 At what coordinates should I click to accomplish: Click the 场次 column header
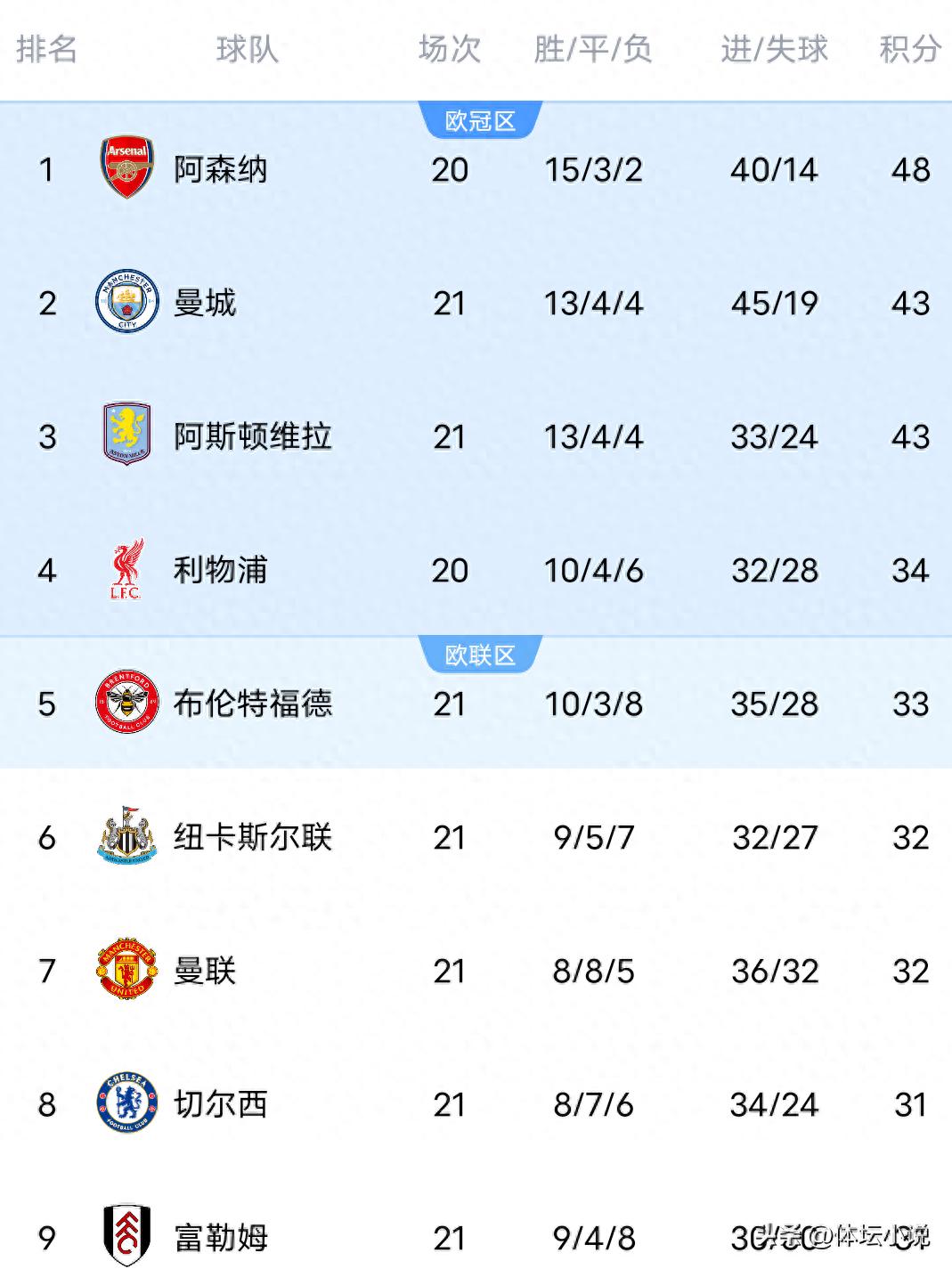(450, 51)
